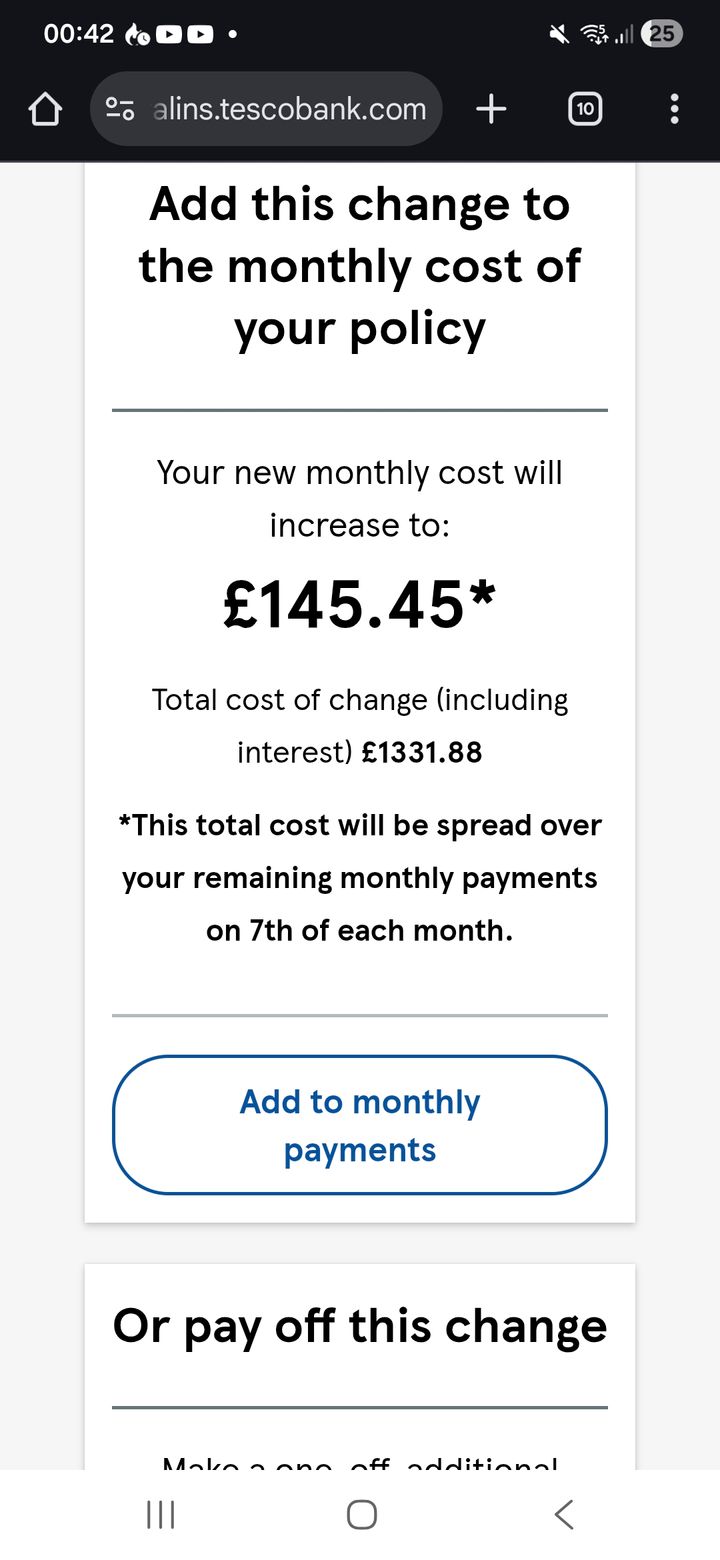Open a new browser tab

click(x=491, y=109)
